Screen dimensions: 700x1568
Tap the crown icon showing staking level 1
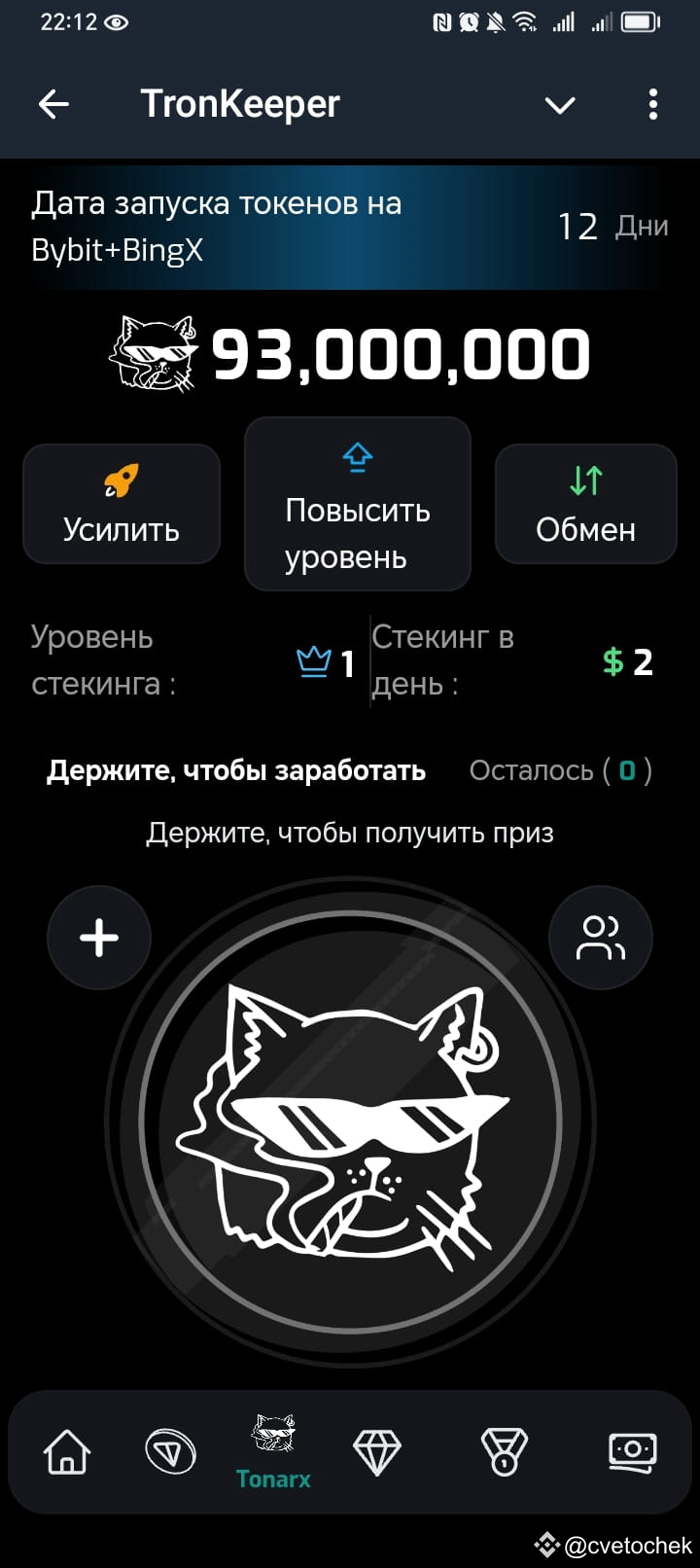[x=314, y=661]
